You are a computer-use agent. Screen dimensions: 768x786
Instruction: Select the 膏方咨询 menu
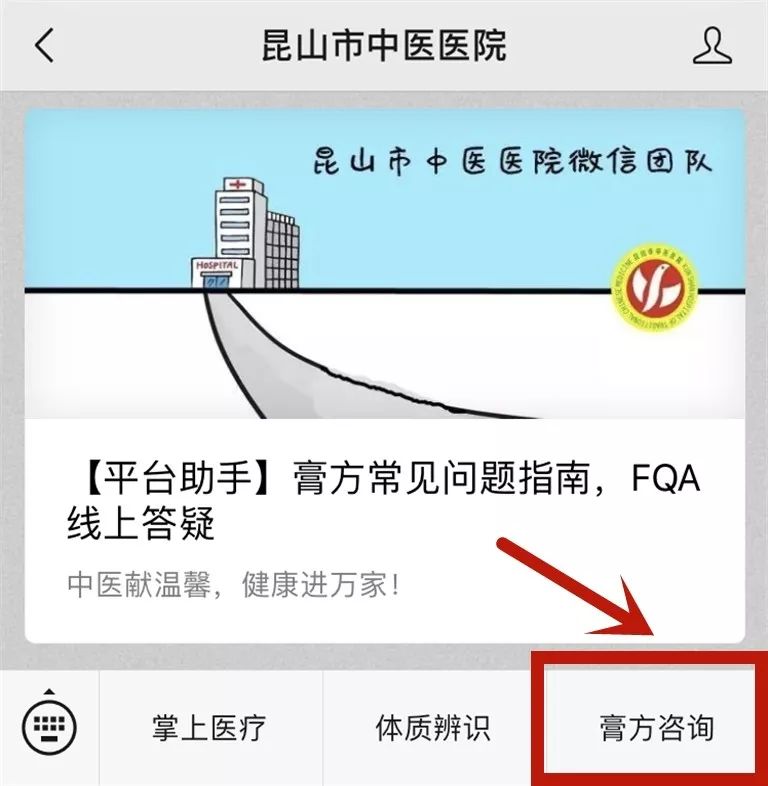click(657, 728)
